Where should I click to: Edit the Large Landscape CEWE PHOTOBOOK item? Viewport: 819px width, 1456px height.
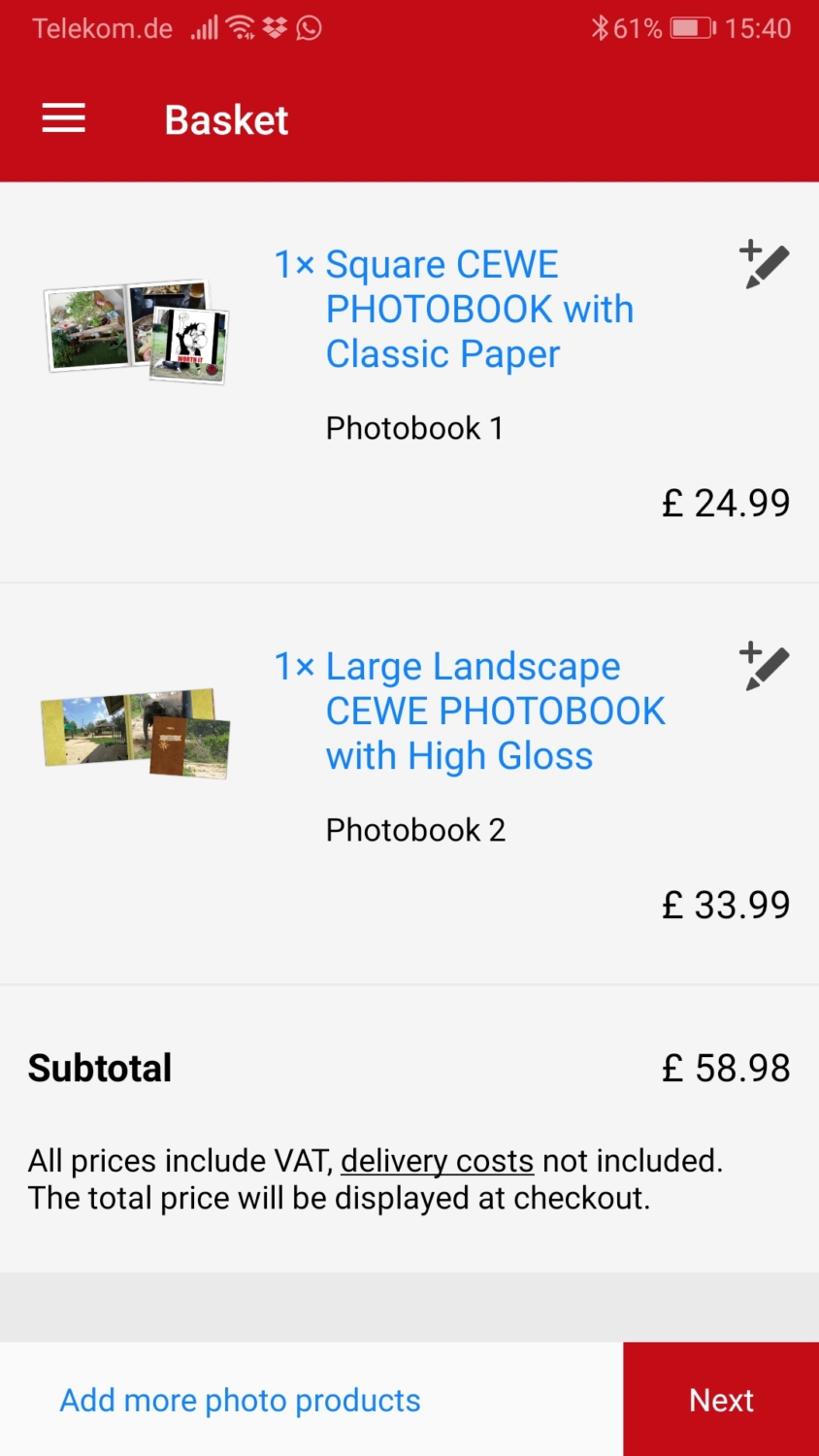click(764, 666)
